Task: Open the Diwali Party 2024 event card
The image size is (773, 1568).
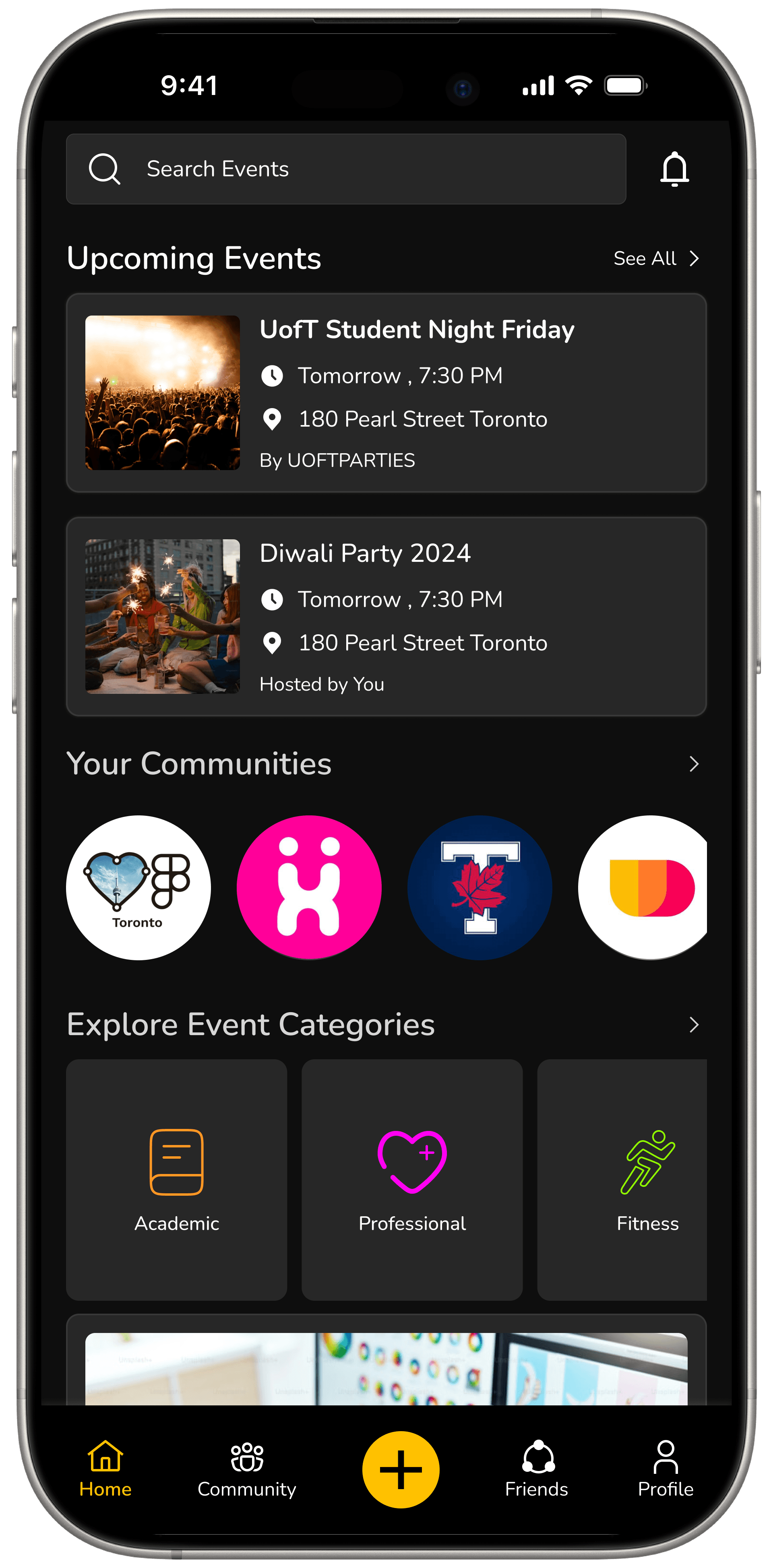Action: click(386, 617)
